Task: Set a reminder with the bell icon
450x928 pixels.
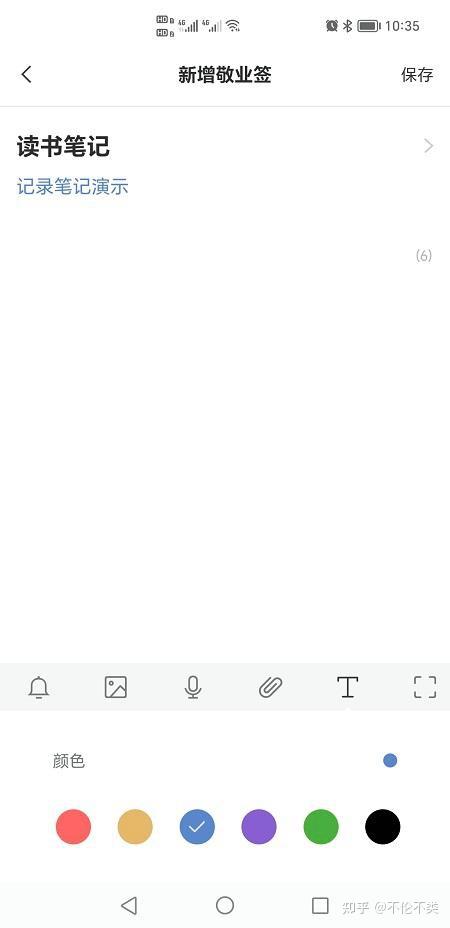Action: pyautogui.click(x=38, y=687)
